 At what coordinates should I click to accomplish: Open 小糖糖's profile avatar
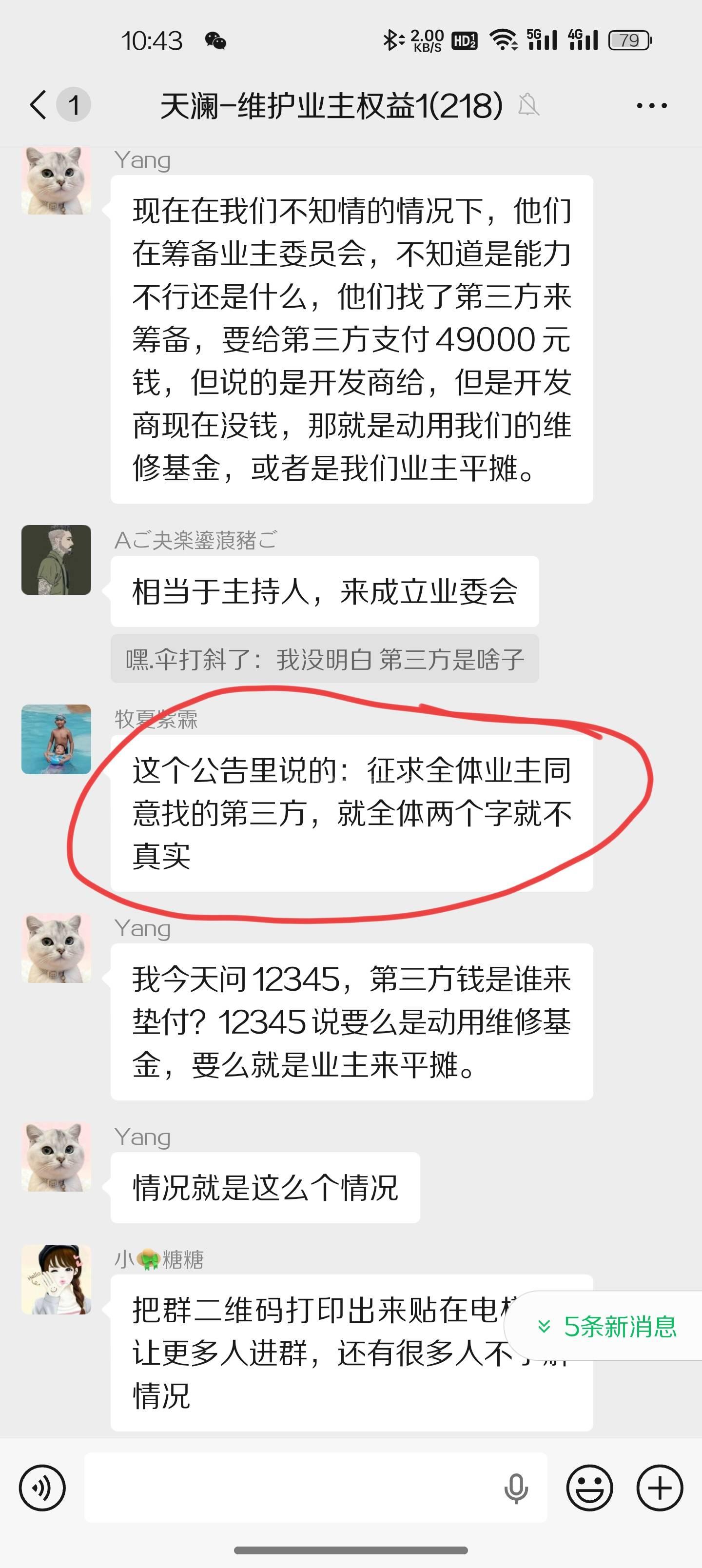pos(56,1279)
